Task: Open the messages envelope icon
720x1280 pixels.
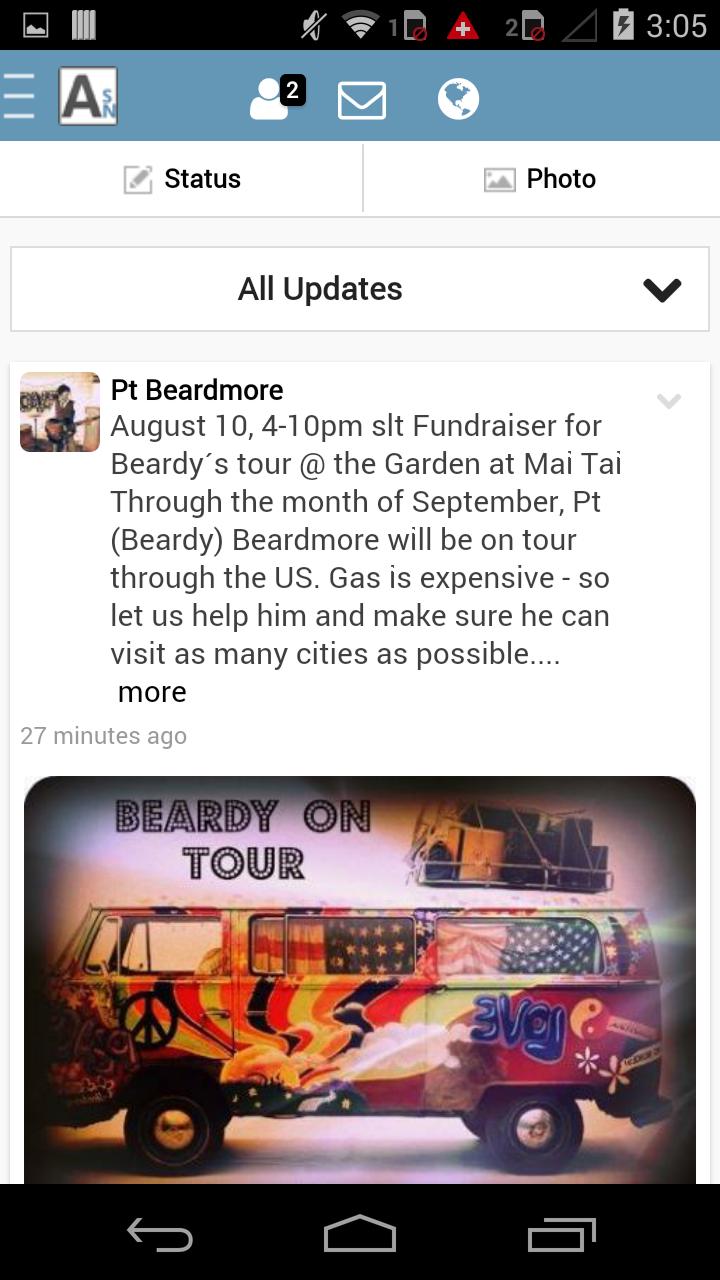Action: pyautogui.click(x=361, y=99)
